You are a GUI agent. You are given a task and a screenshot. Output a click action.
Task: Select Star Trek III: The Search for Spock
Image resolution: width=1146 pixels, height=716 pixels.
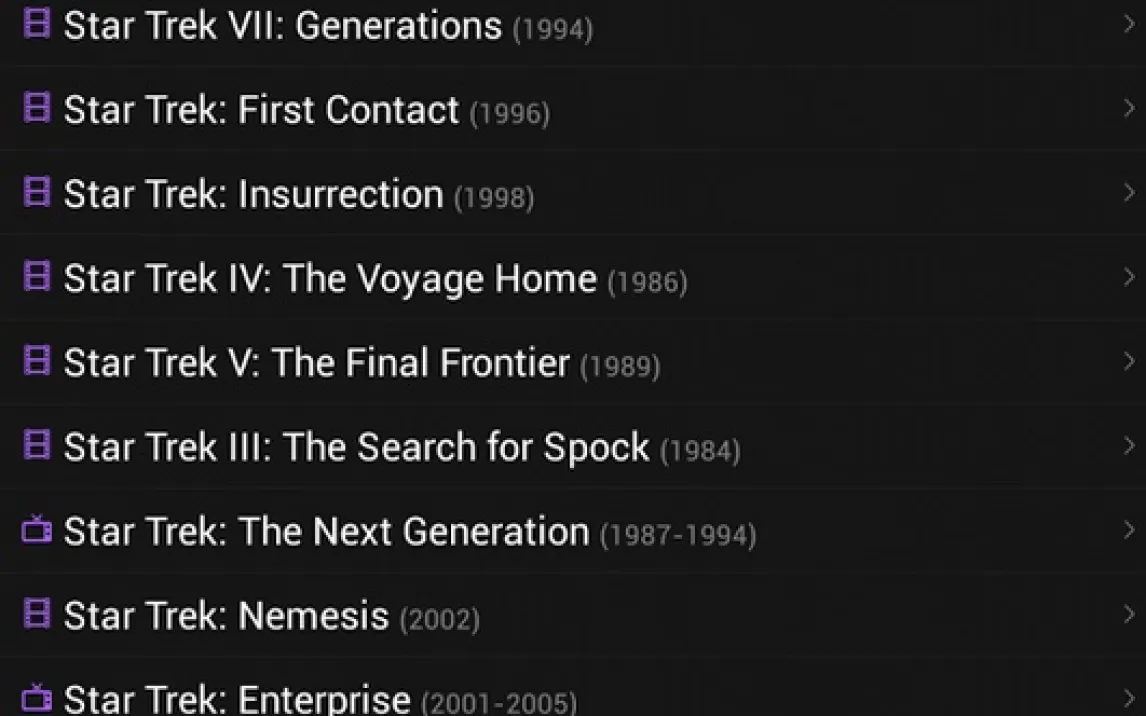click(356, 447)
